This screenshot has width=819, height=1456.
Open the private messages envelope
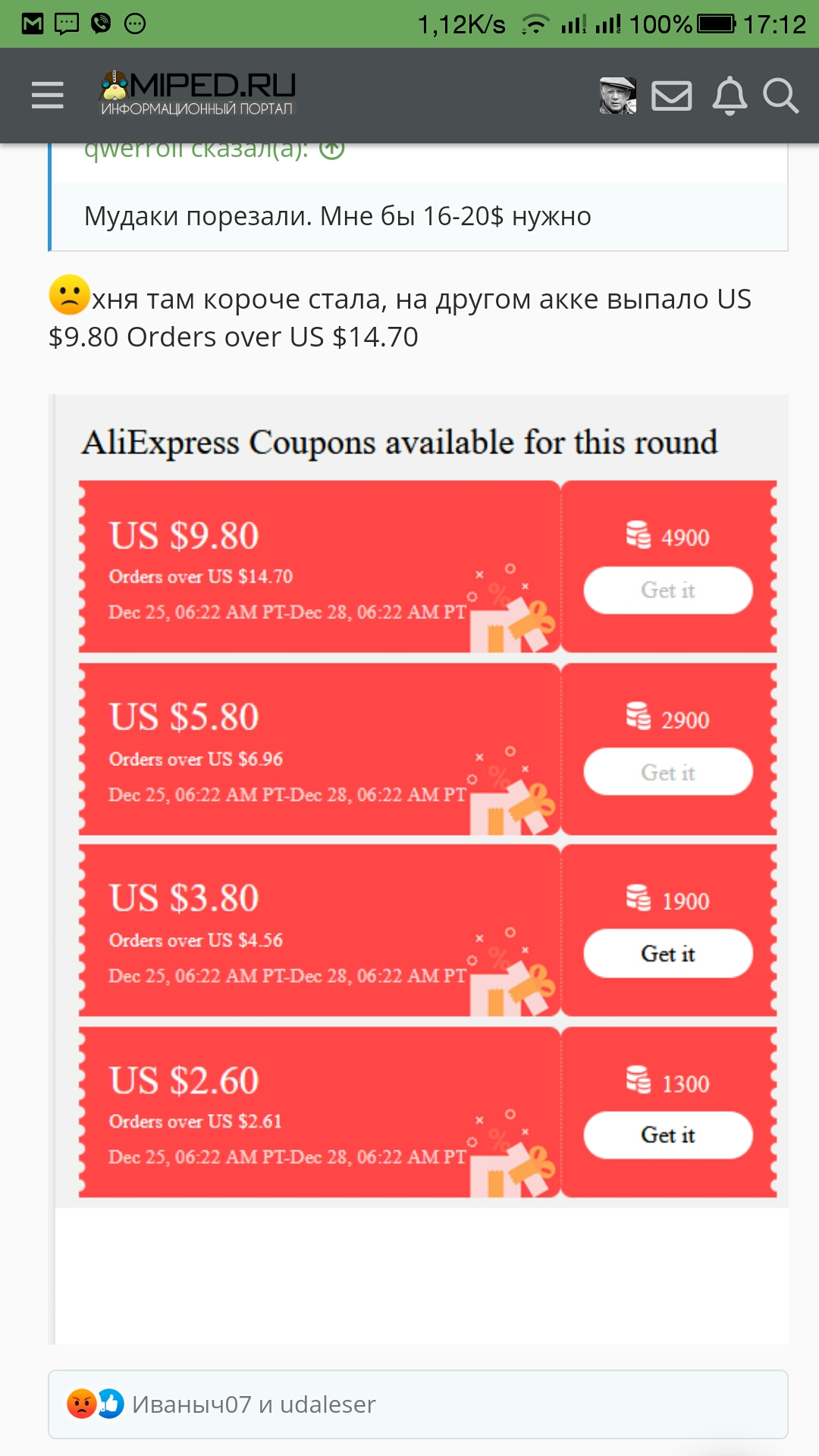click(672, 96)
